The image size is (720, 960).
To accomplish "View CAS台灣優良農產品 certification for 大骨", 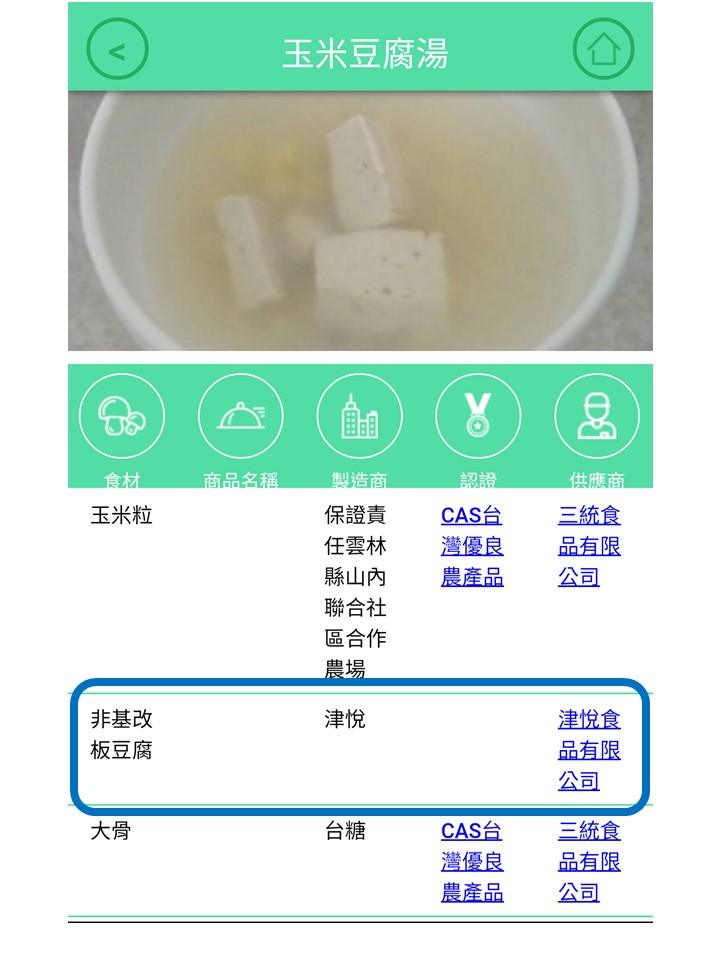I will [x=472, y=862].
